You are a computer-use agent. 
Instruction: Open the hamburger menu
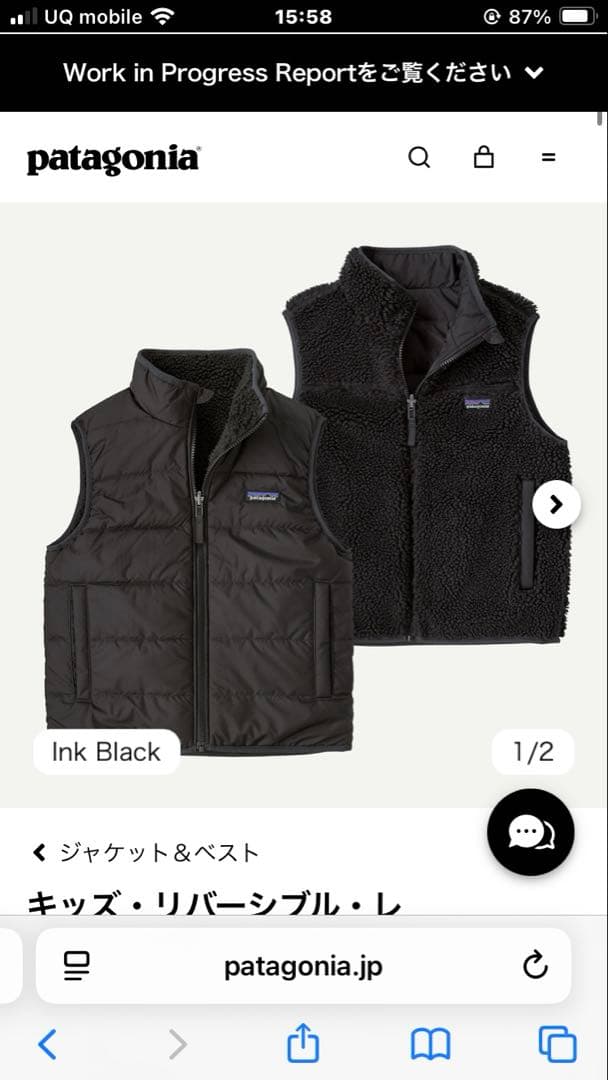point(548,158)
